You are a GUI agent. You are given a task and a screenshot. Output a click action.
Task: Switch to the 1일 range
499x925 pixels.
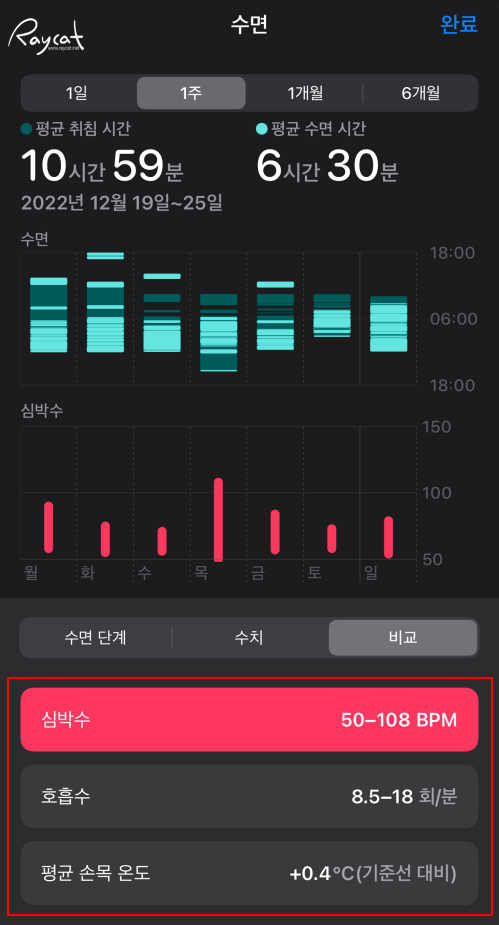(x=78, y=93)
